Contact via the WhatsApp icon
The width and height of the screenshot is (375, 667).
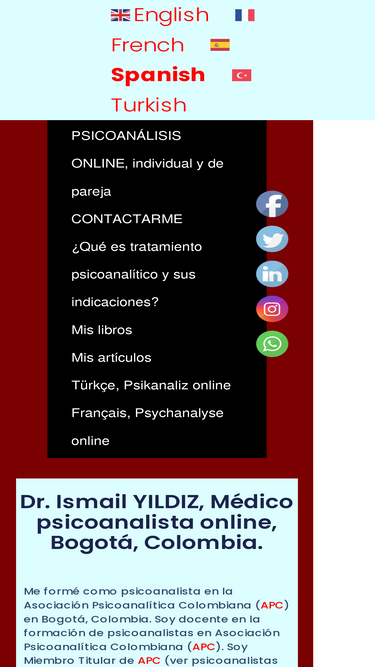[272, 344]
